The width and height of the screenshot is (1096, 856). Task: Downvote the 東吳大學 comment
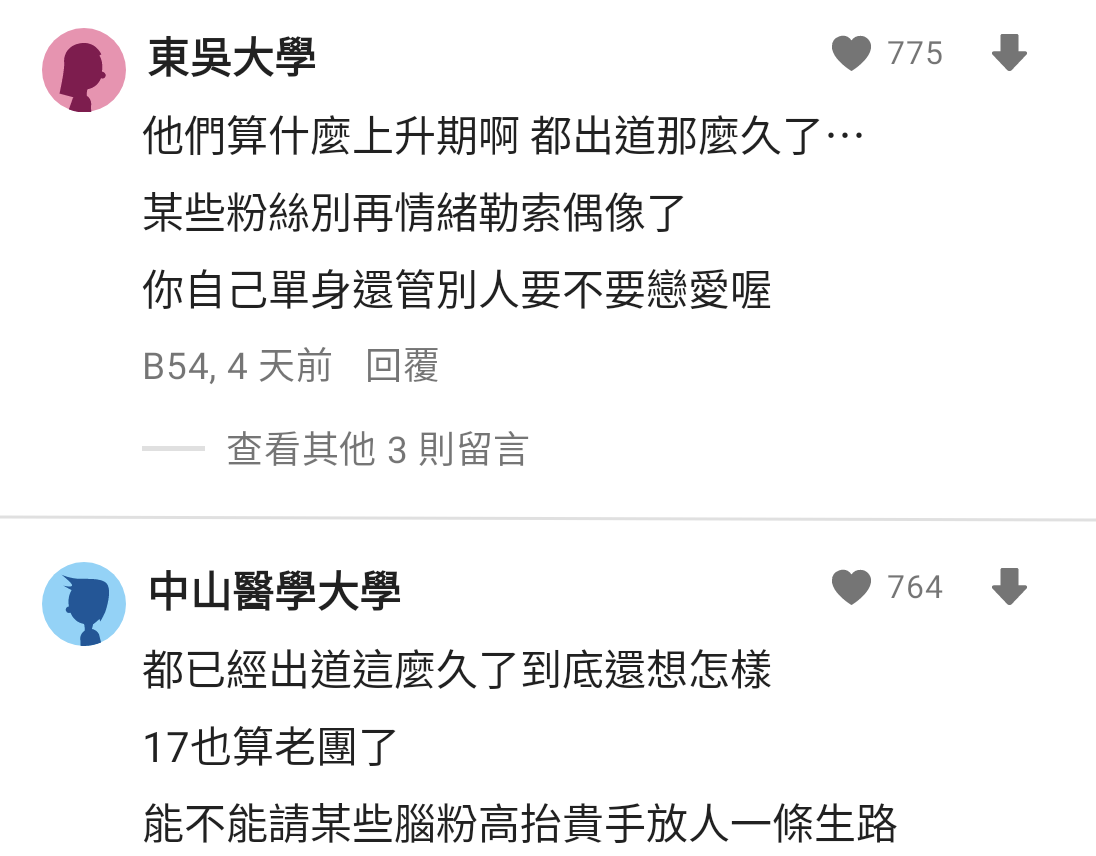pos(1008,53)
